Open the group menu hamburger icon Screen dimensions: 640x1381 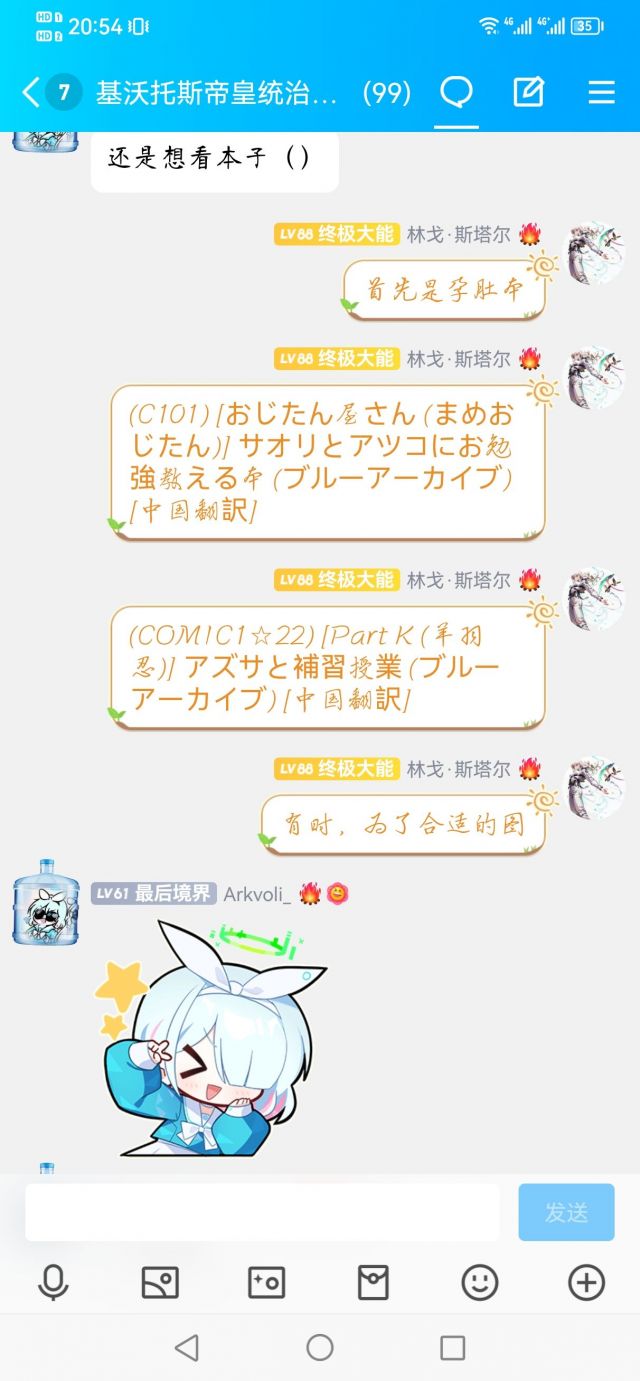(601, 93)
